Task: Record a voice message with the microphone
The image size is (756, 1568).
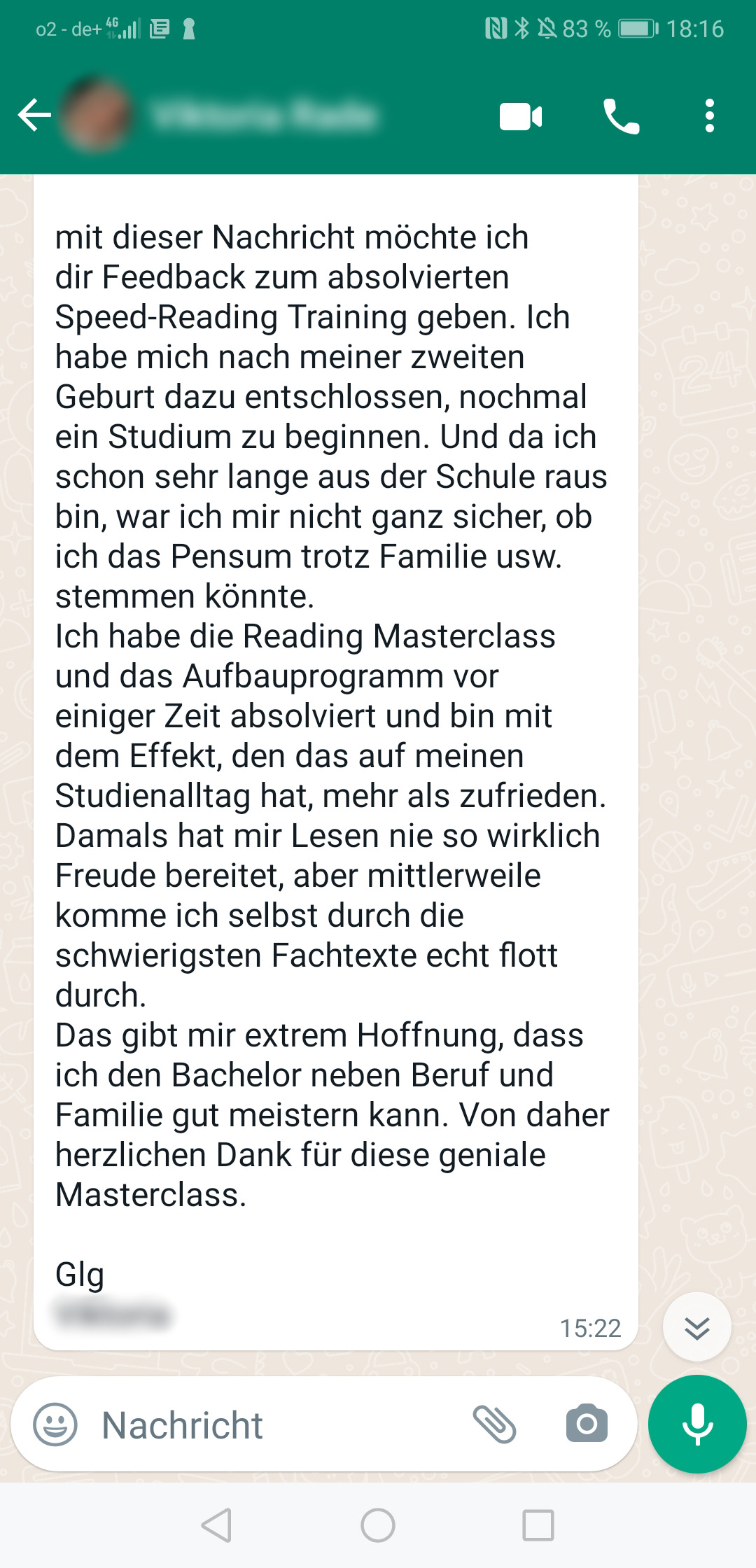Action: tap(697, 1424)
